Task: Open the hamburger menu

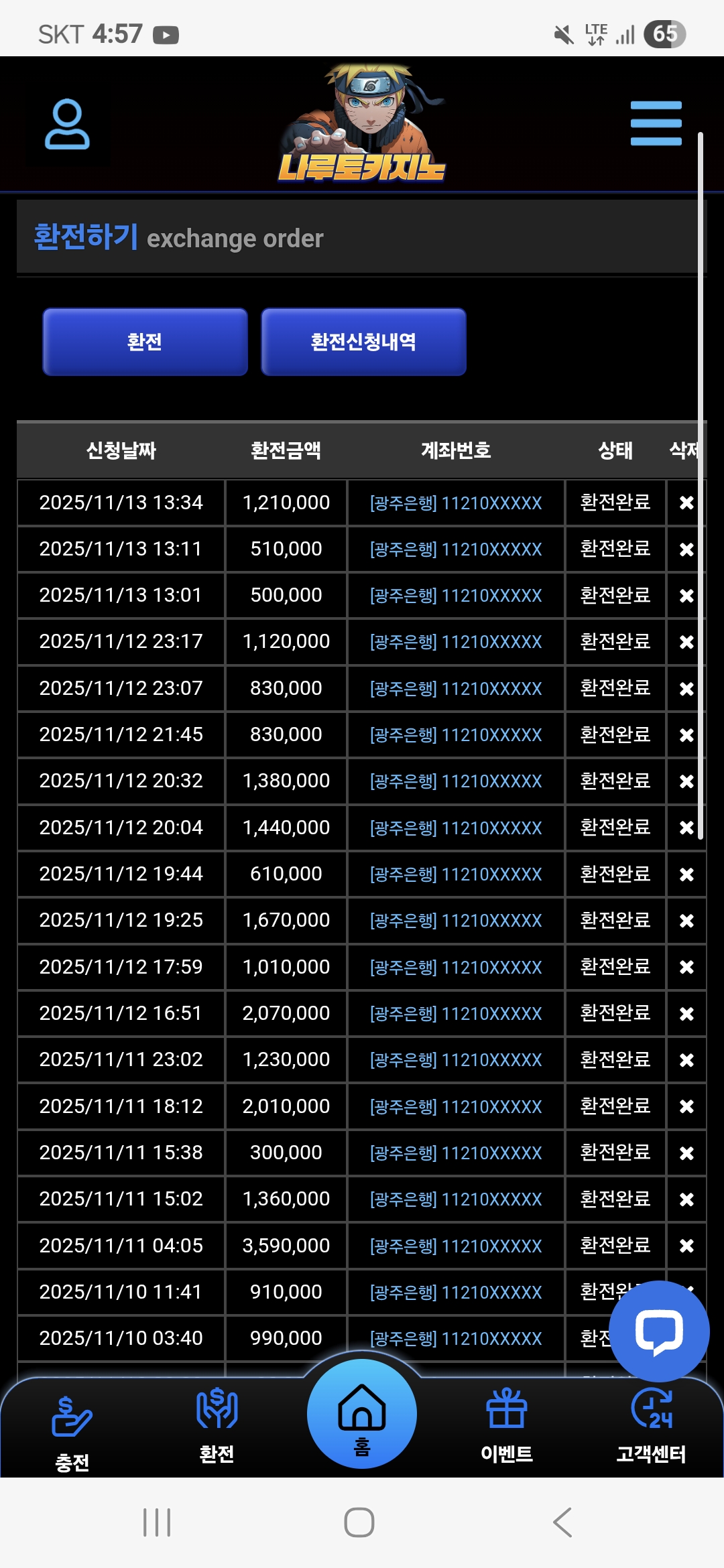Action: coord(656,123)
